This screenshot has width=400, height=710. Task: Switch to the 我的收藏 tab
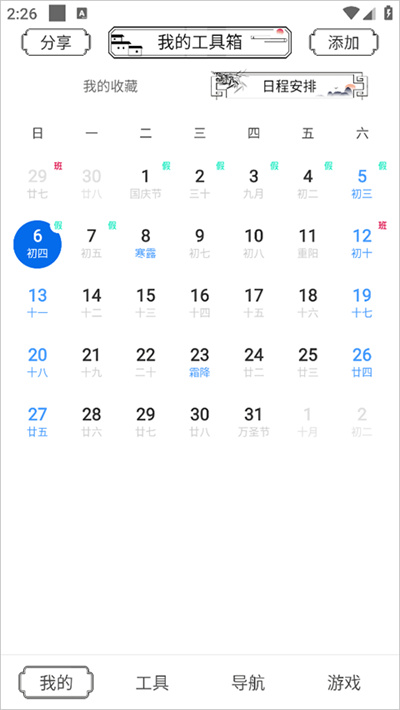[x=110, y=86]
